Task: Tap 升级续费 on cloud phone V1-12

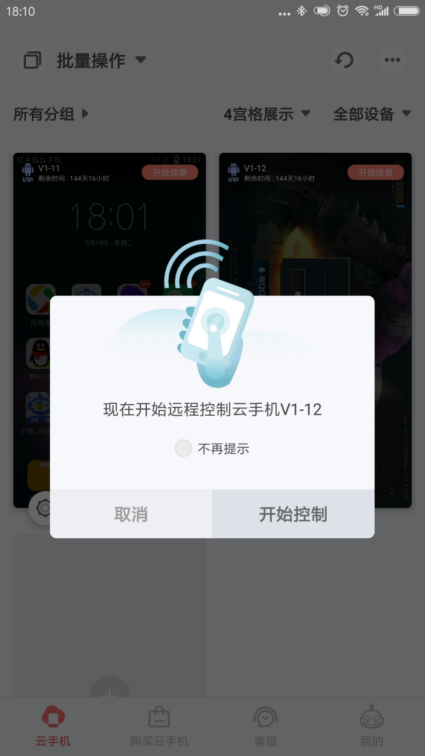Action: 375,172
